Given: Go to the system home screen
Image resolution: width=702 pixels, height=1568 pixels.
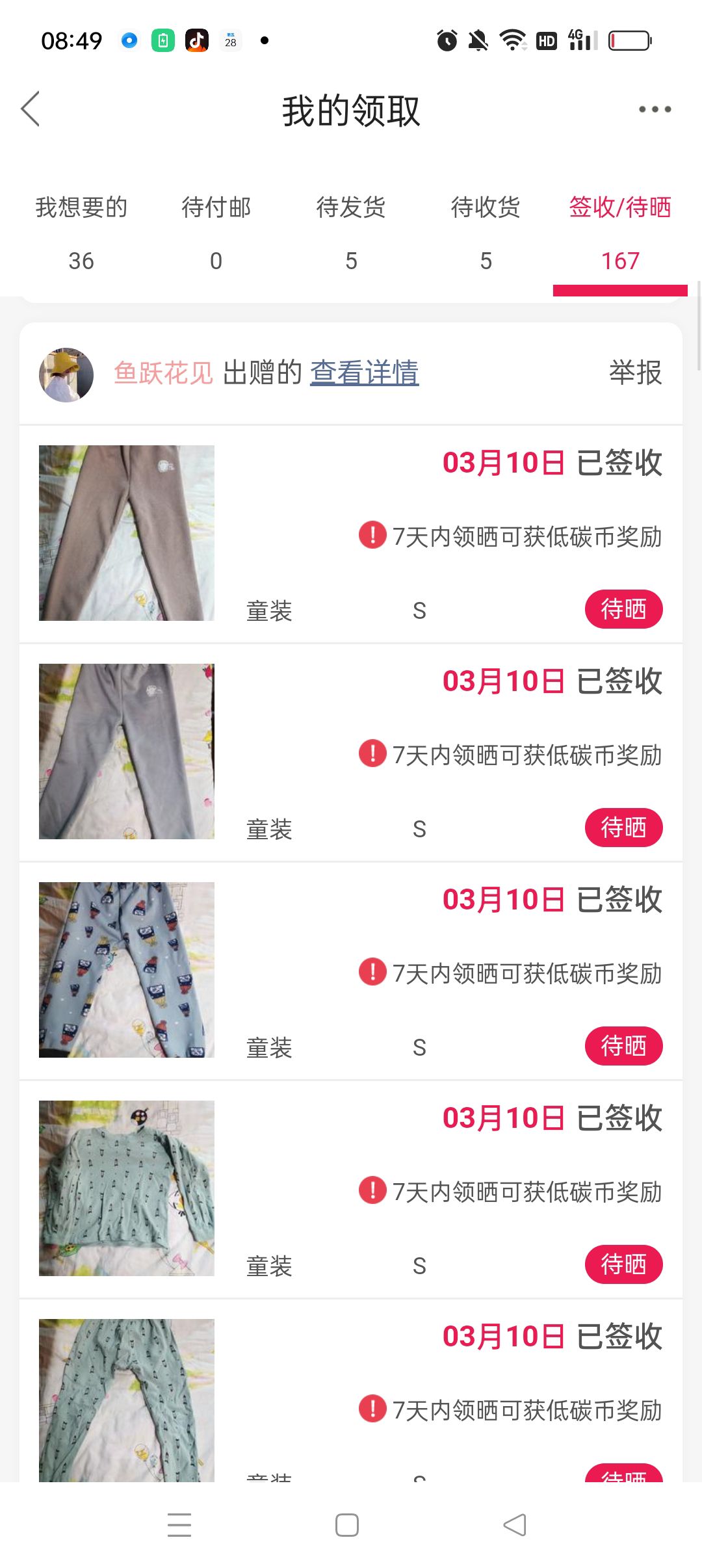Looking at the screenshot, I should click(x=347, y=1525).
